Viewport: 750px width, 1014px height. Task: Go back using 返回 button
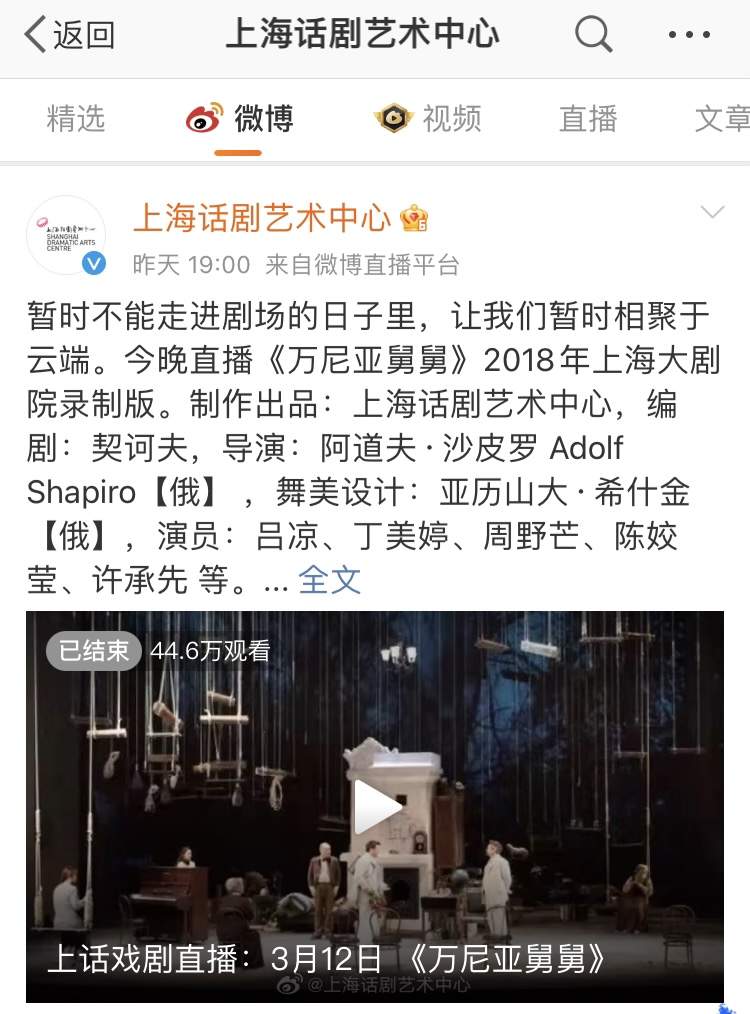70,35
